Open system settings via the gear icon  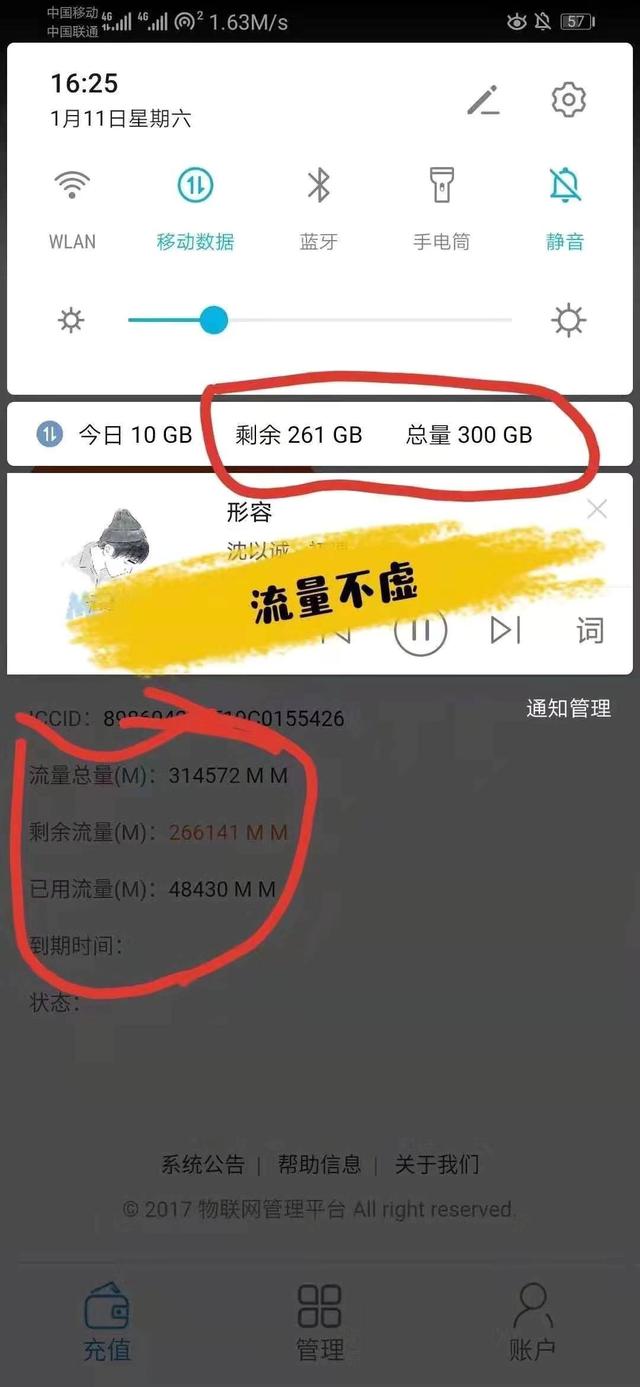pyautogui.click(x=568, y=100)
